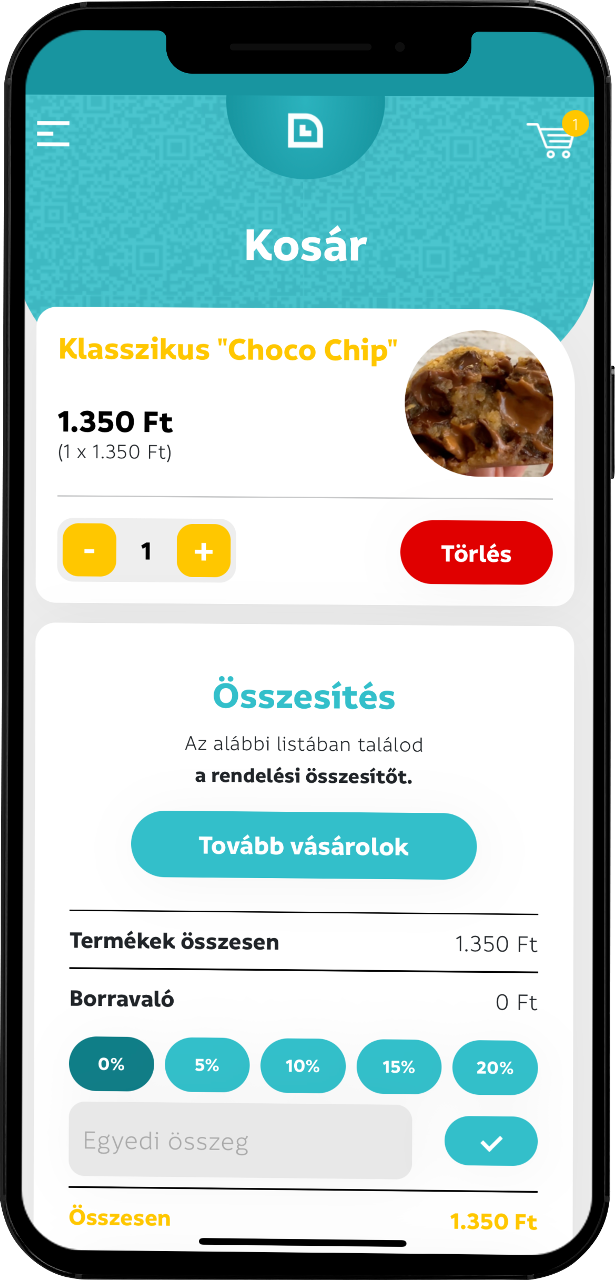Pick the 15% tip option
The width and height of the screenshot is (615, 1280).
tap(399, 1067)
